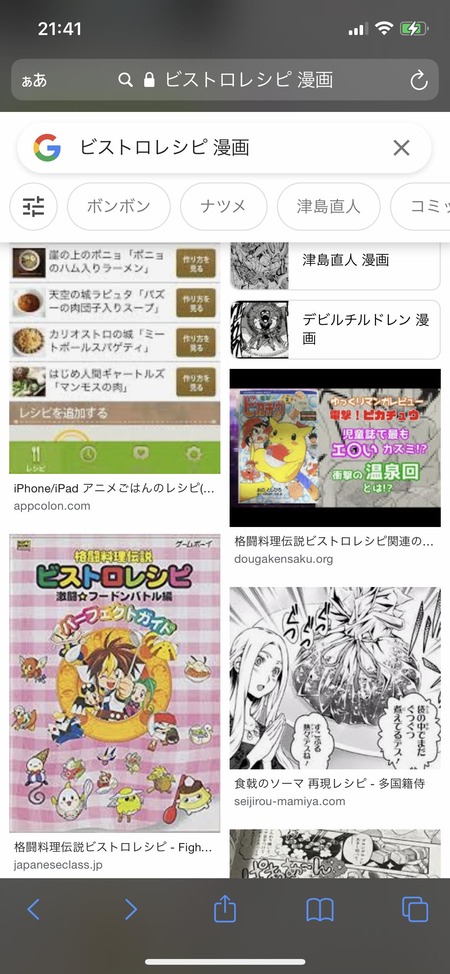
Task: Select the ボンボン filter chip
Action: click(x=119, y=207)
